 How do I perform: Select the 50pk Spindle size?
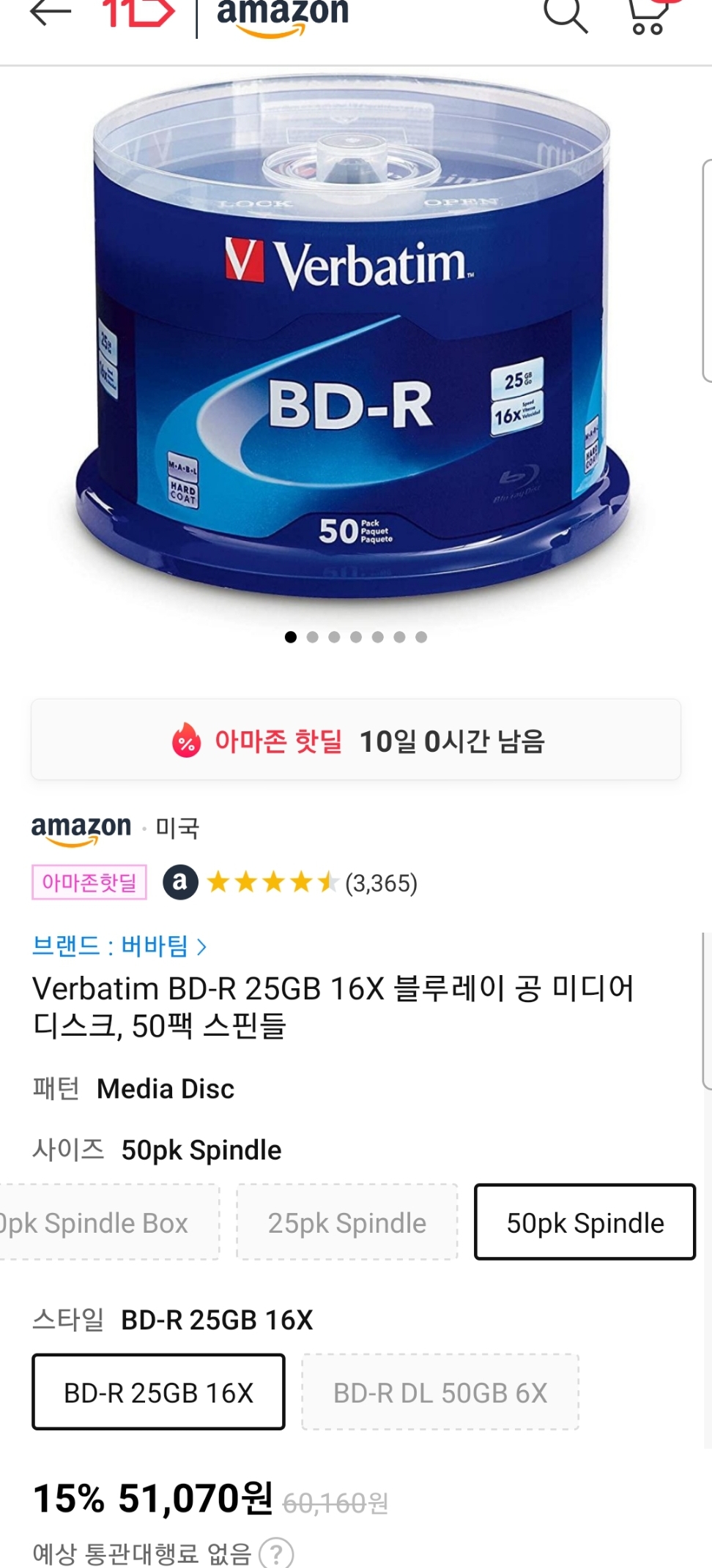click(x=585, y=1222)
